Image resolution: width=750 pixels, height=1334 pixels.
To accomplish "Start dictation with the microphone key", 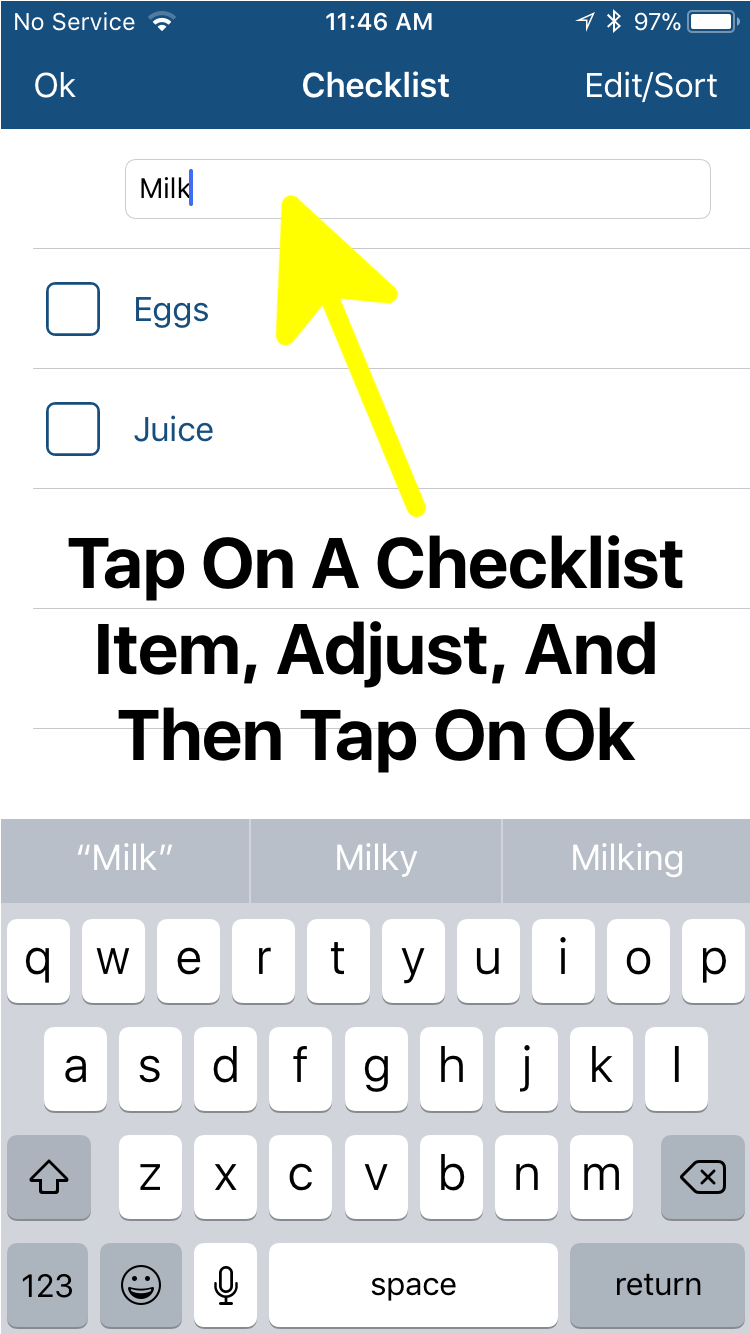I will click(x=227, y=1285).
